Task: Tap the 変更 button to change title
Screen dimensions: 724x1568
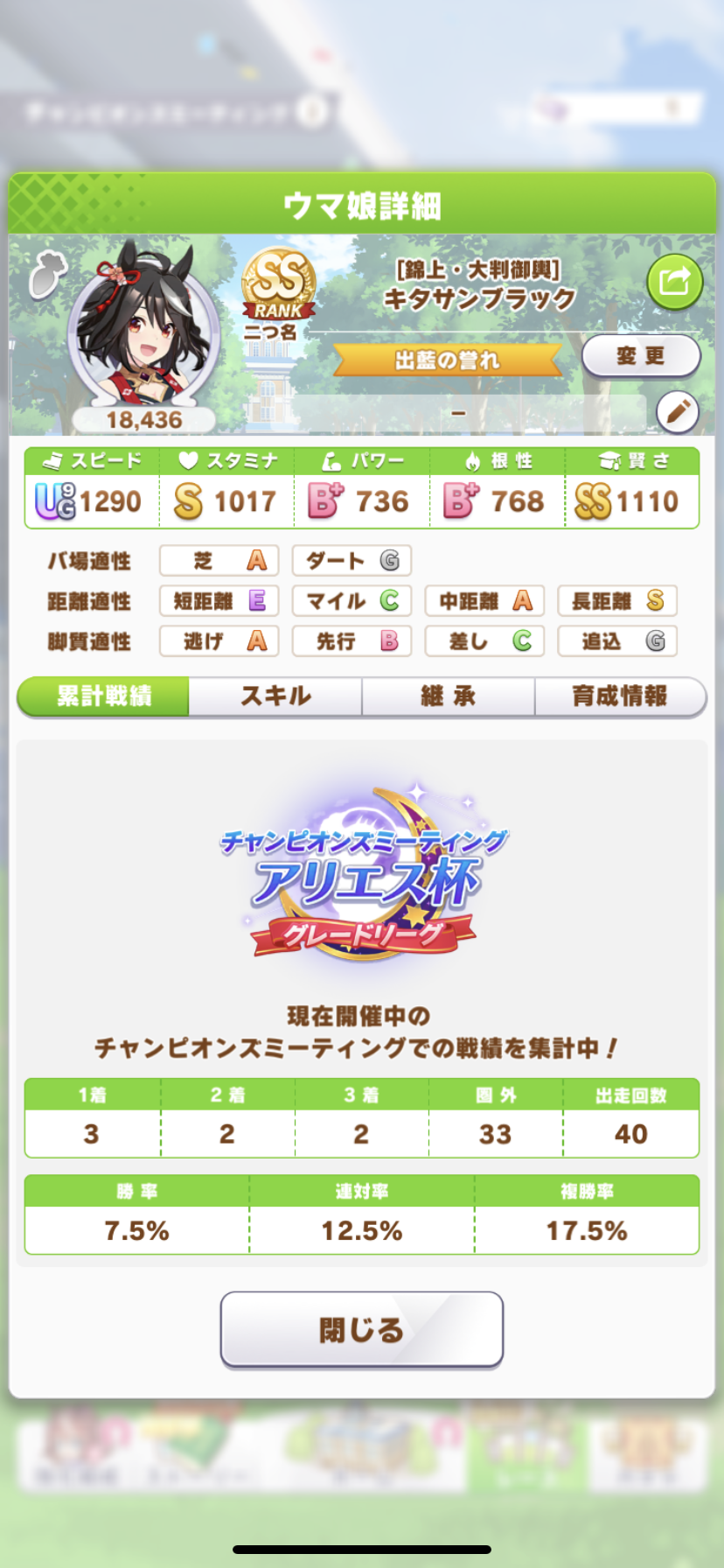Action: (x=641, y=356)
